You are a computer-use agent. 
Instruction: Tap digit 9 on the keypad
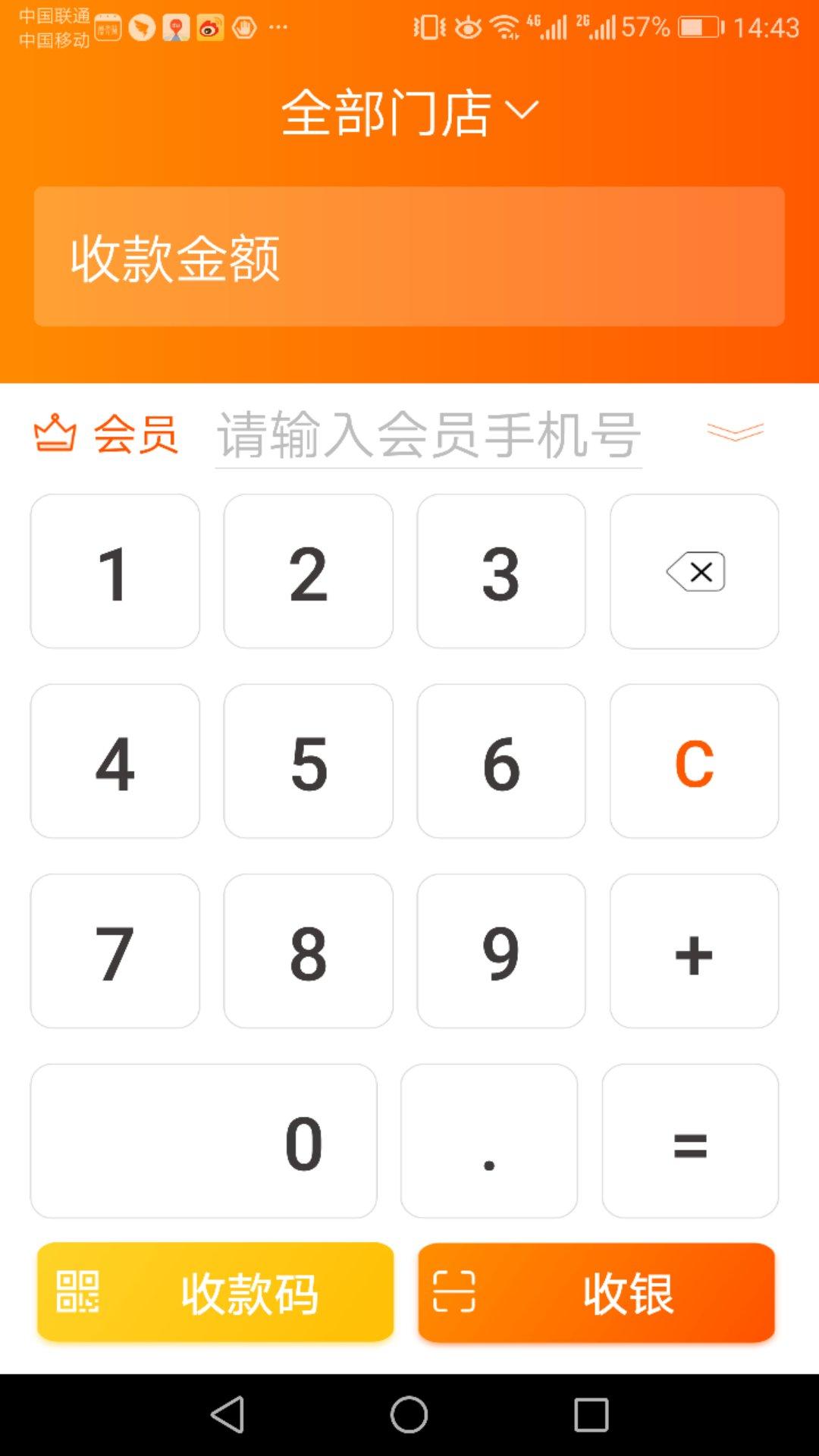coord(501,951)
